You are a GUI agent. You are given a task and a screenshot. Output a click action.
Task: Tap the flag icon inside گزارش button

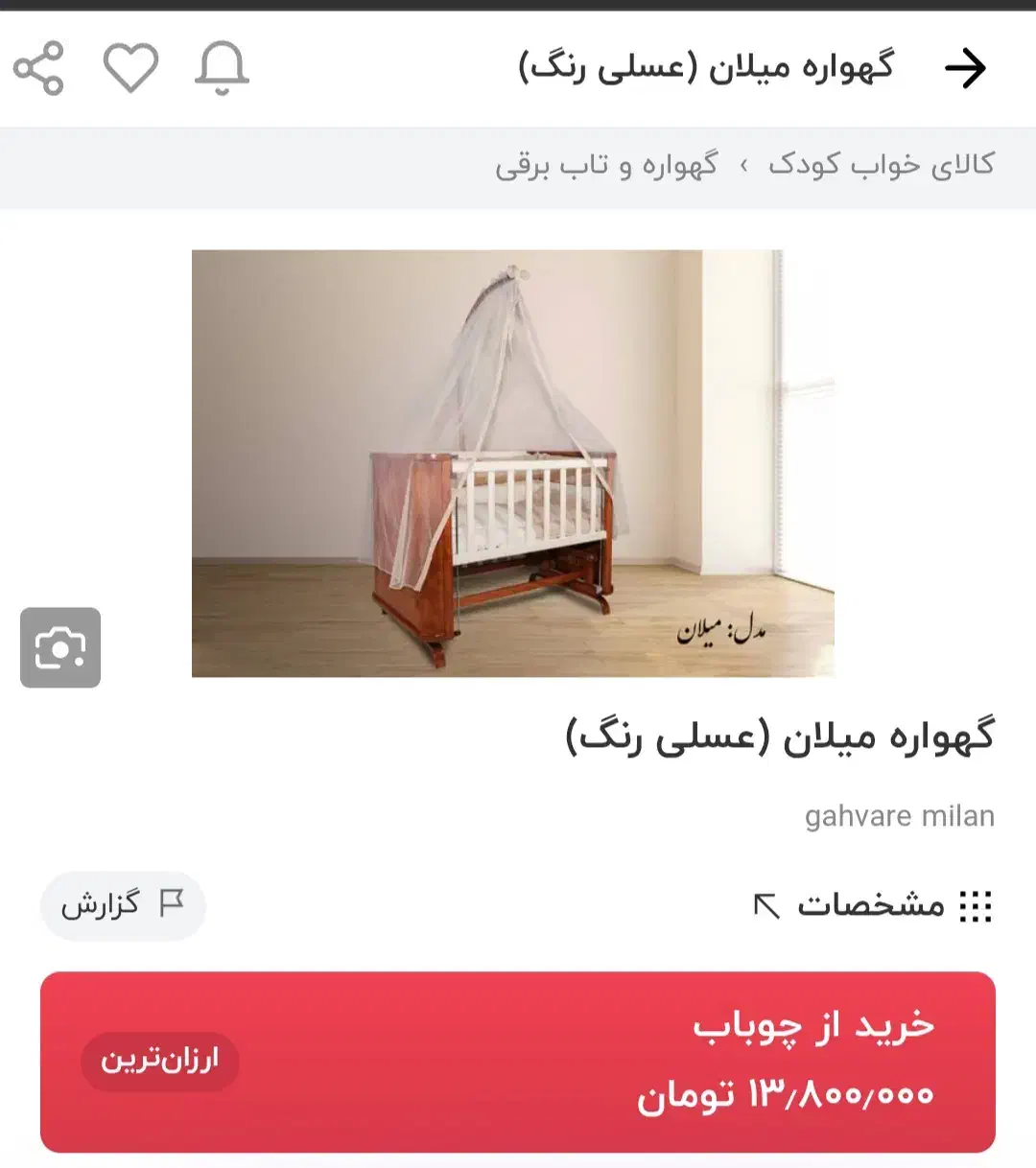(174, 902)
